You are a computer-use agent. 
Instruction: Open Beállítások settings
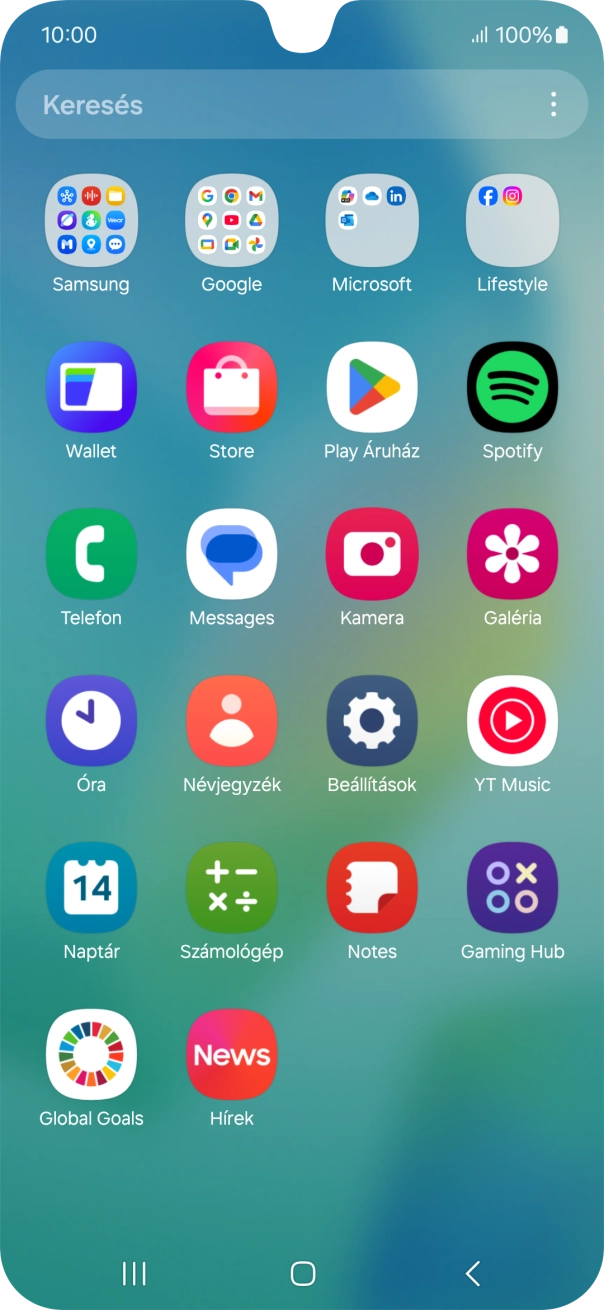point(372,721)
